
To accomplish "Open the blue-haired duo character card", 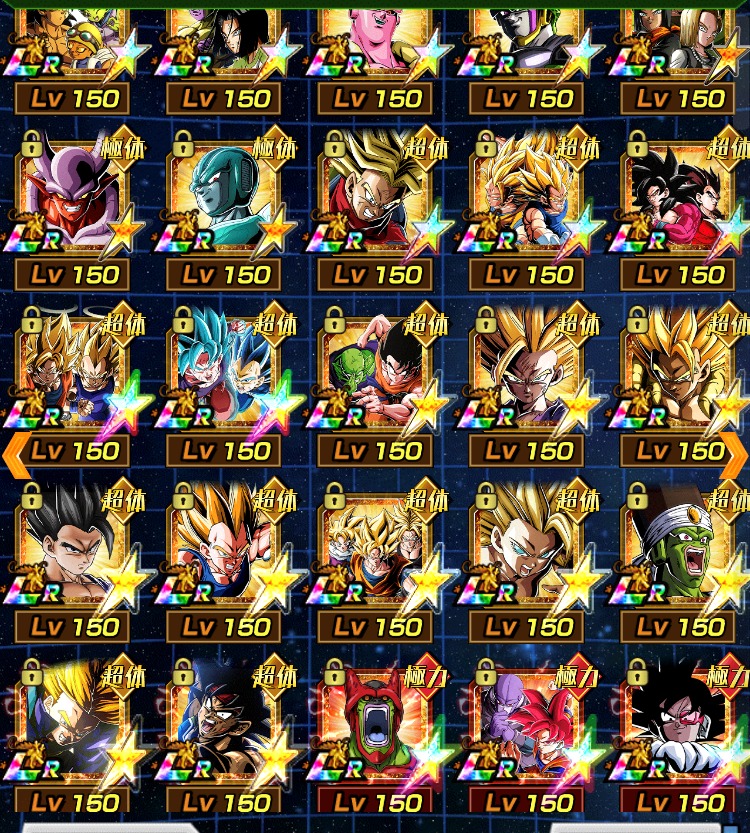I will click(224, 372).
